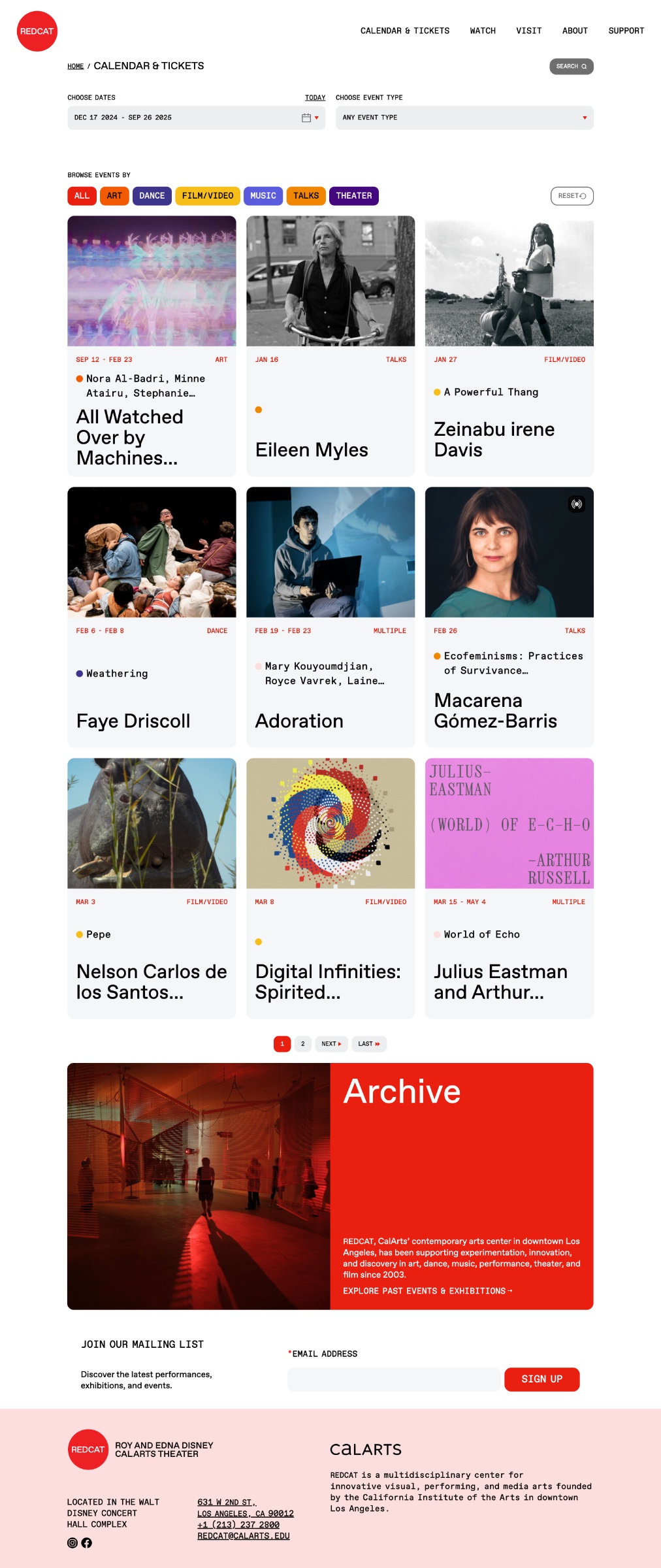Open the date range picker
The image size is (661, 1568).
tap(196, 118)
